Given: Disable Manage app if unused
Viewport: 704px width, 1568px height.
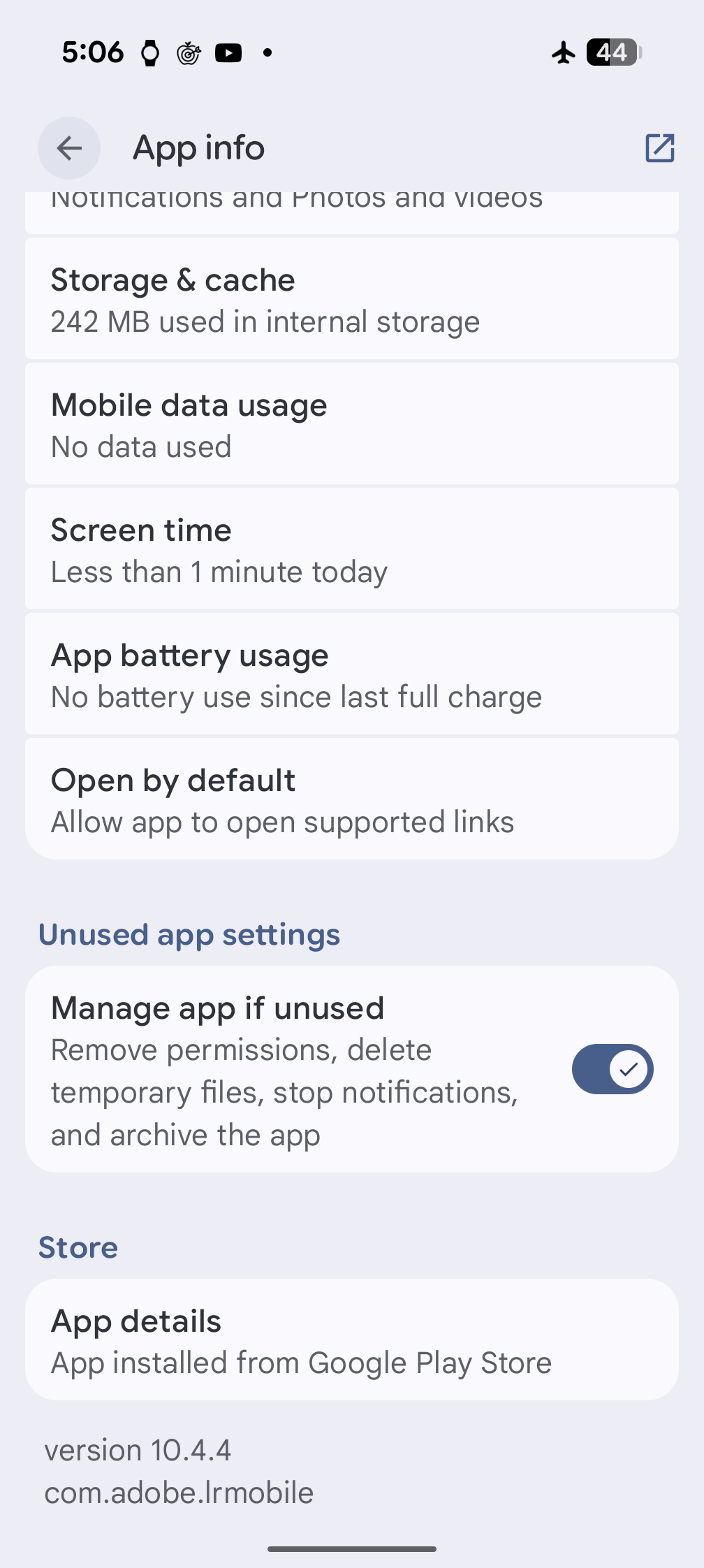Looking at the screenshot, I should [612, 1069].
